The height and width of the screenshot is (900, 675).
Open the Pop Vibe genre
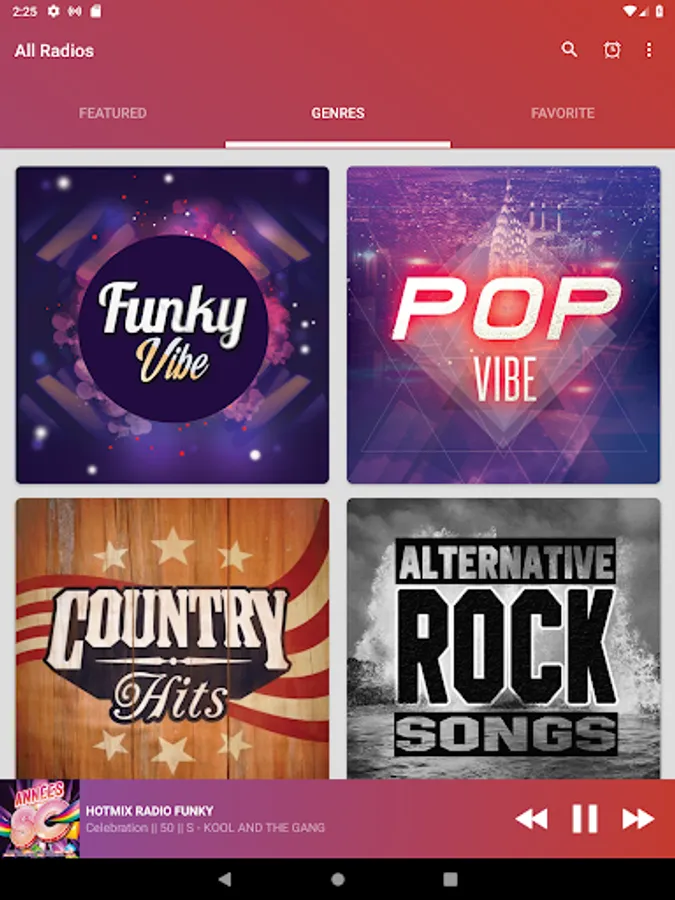tap(503, 325)
